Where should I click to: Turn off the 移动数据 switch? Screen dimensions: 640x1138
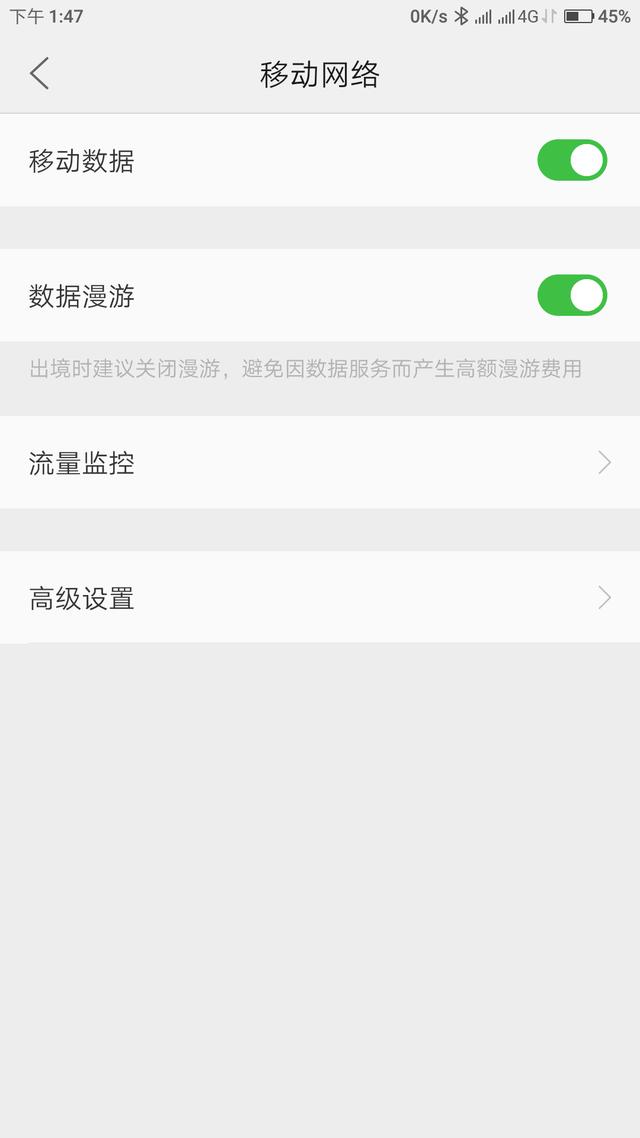(x=572, y=160)
